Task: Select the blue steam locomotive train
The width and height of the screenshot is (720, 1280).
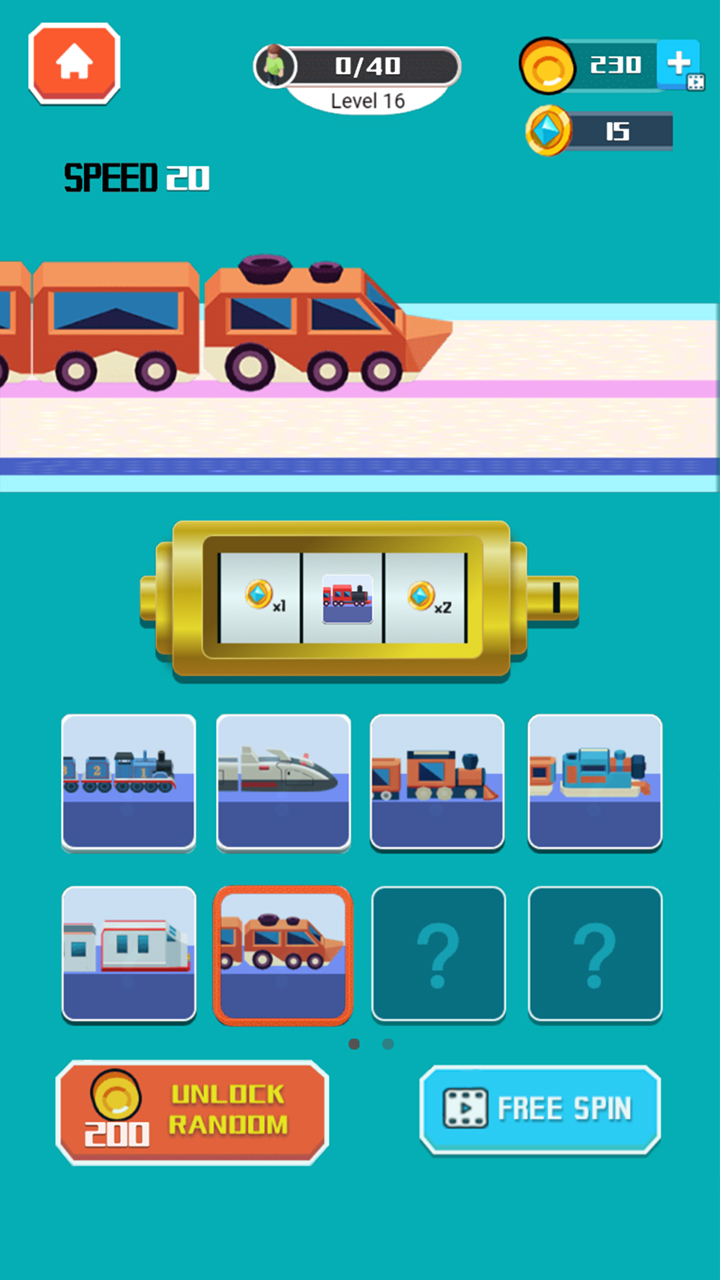Action: (129, 783)
